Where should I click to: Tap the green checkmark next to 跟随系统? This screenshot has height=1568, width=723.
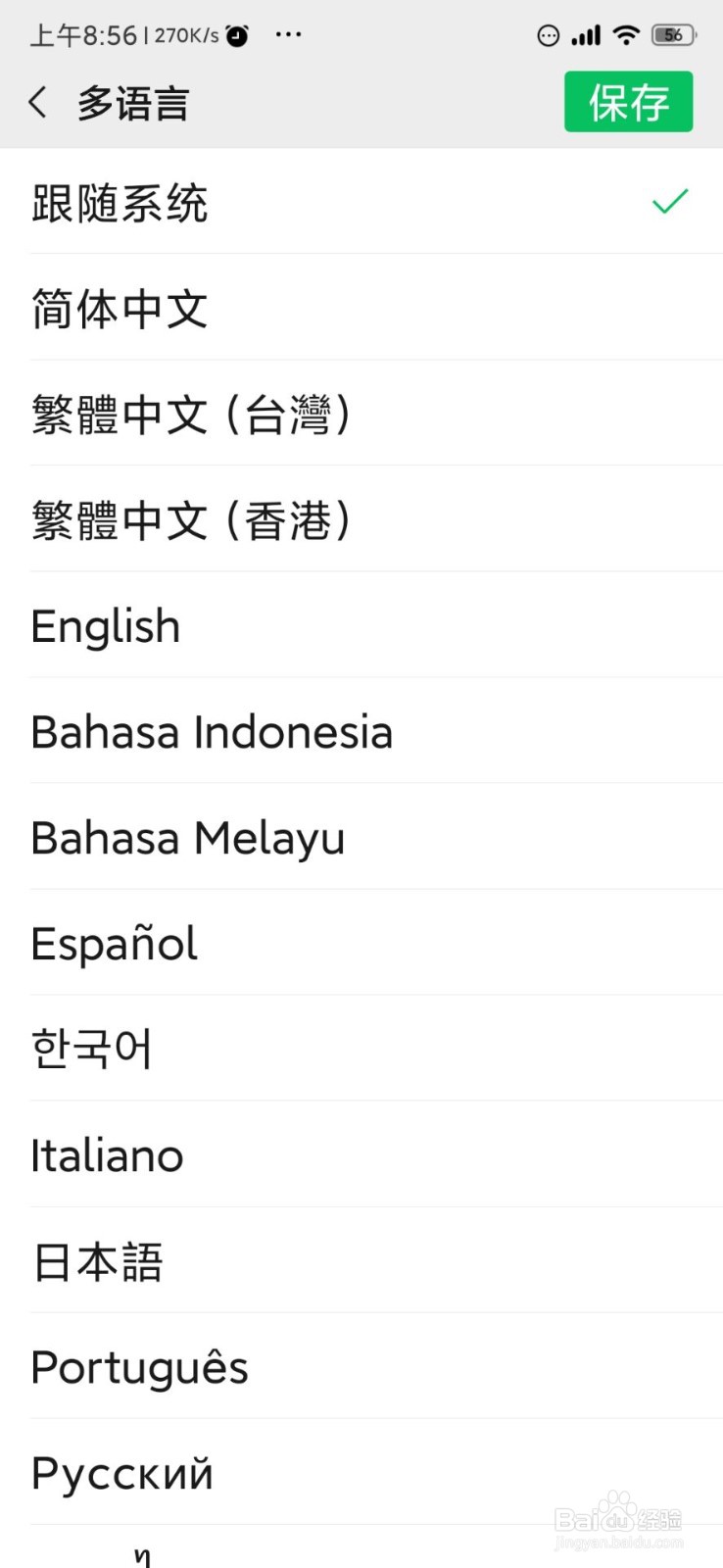click(670, 203)
